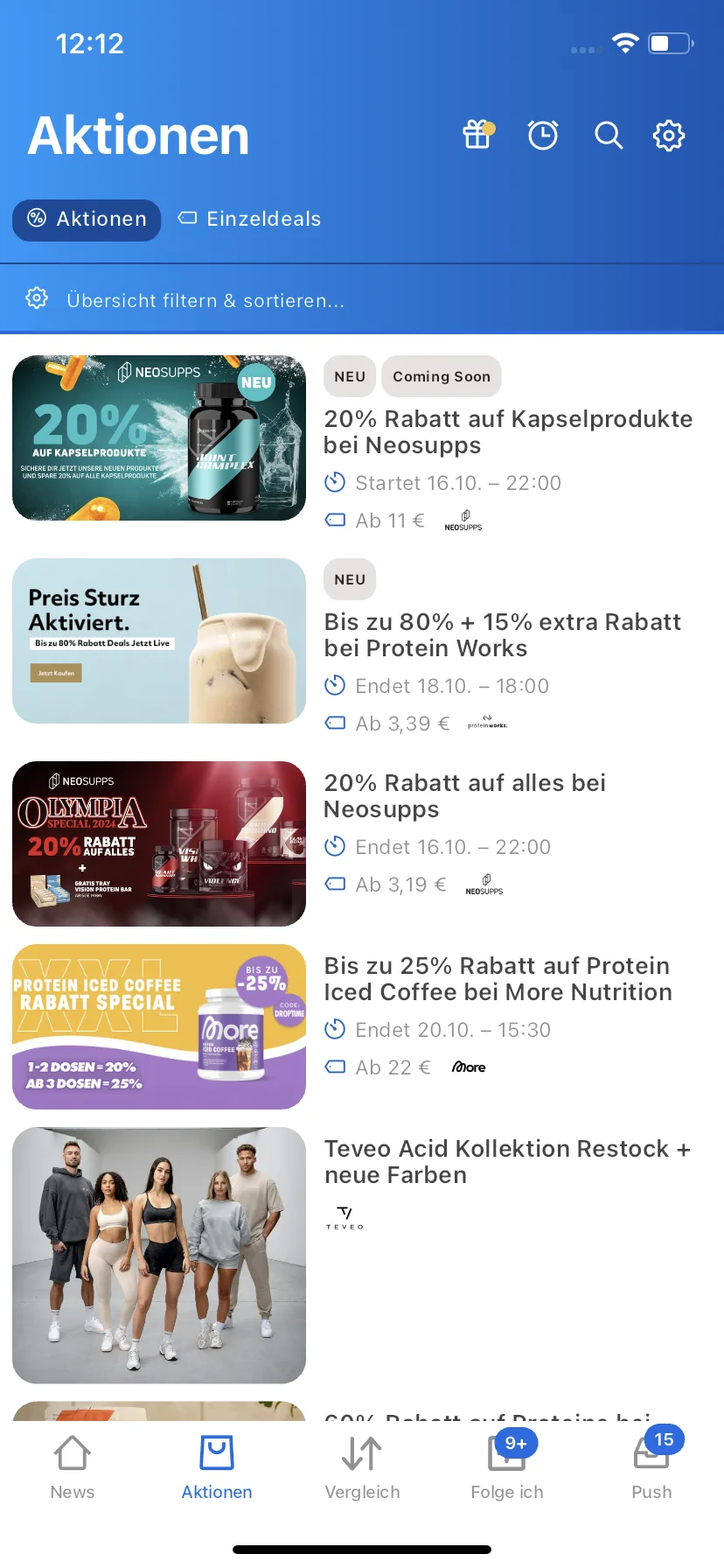Image resolution: width=724 pixels, height=1568 pixels.
Task: Open settings gear in header
Action: 669,136
